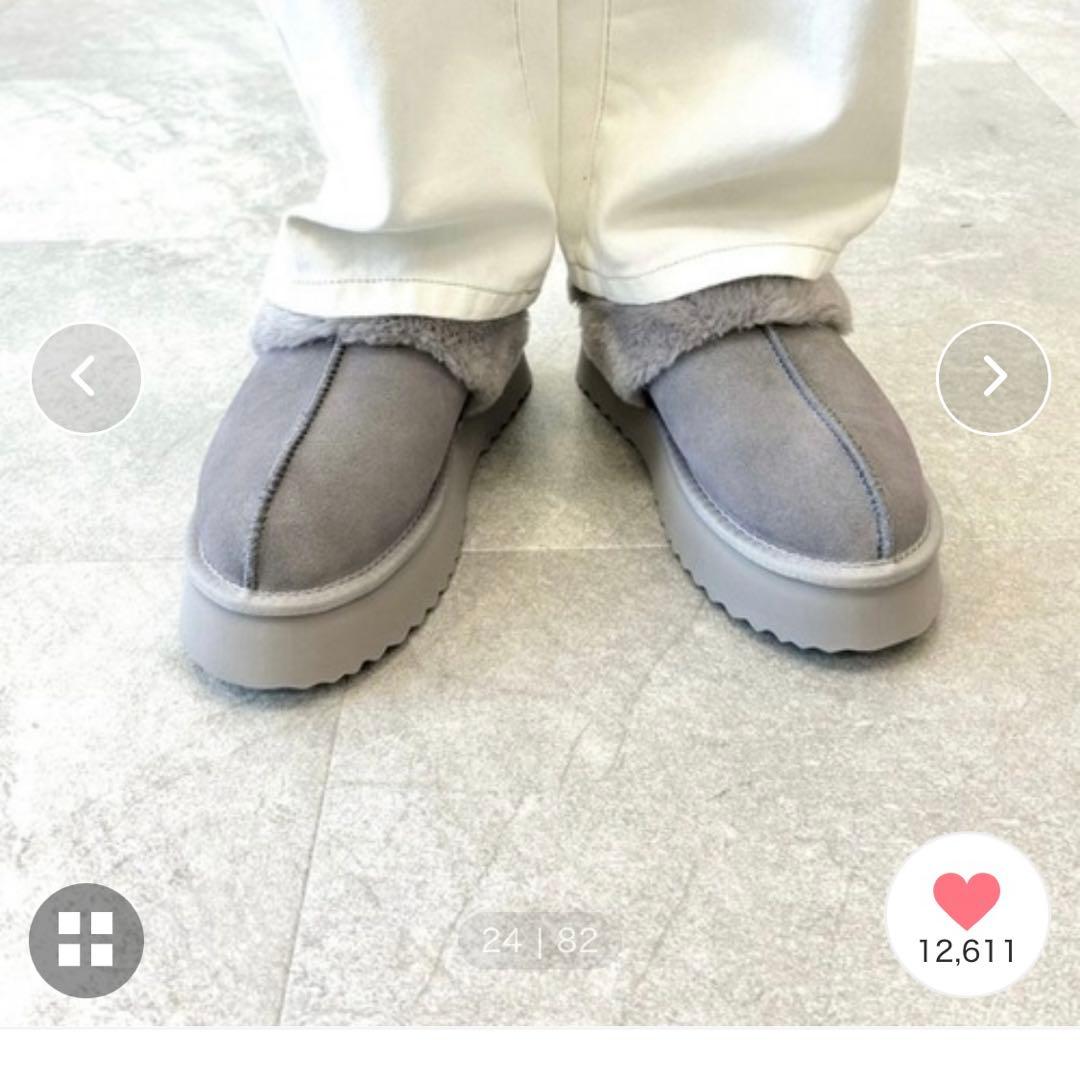Go to the previous product photo
Viewport: 1080px width, 1080px height.
click(86, 378)
